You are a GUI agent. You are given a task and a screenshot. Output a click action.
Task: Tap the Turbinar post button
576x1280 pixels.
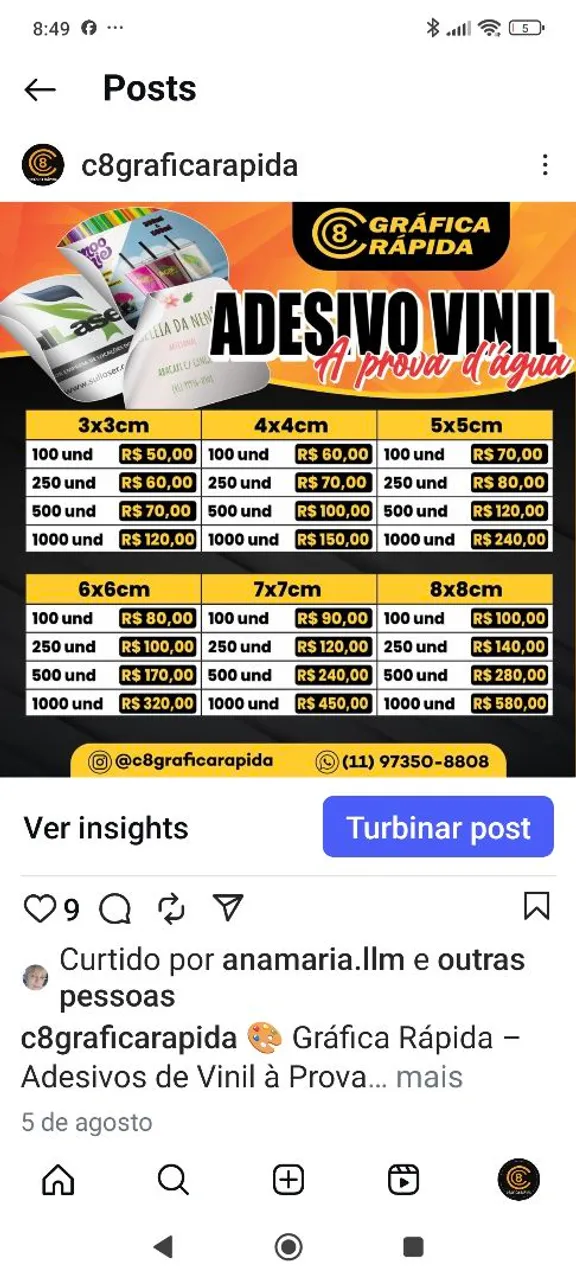(438, 827)
